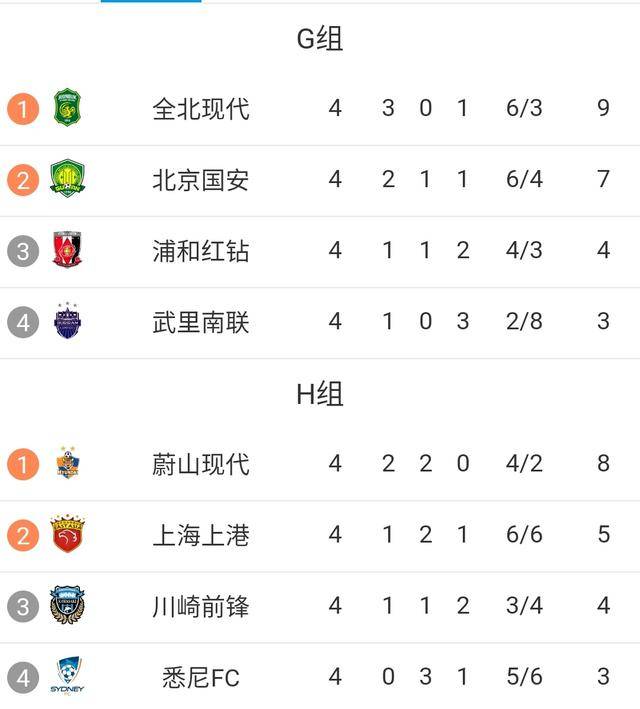Open 武里南联 in Group G
The image size is (640, 709).
pyautogui.click(x=201, y=322)
